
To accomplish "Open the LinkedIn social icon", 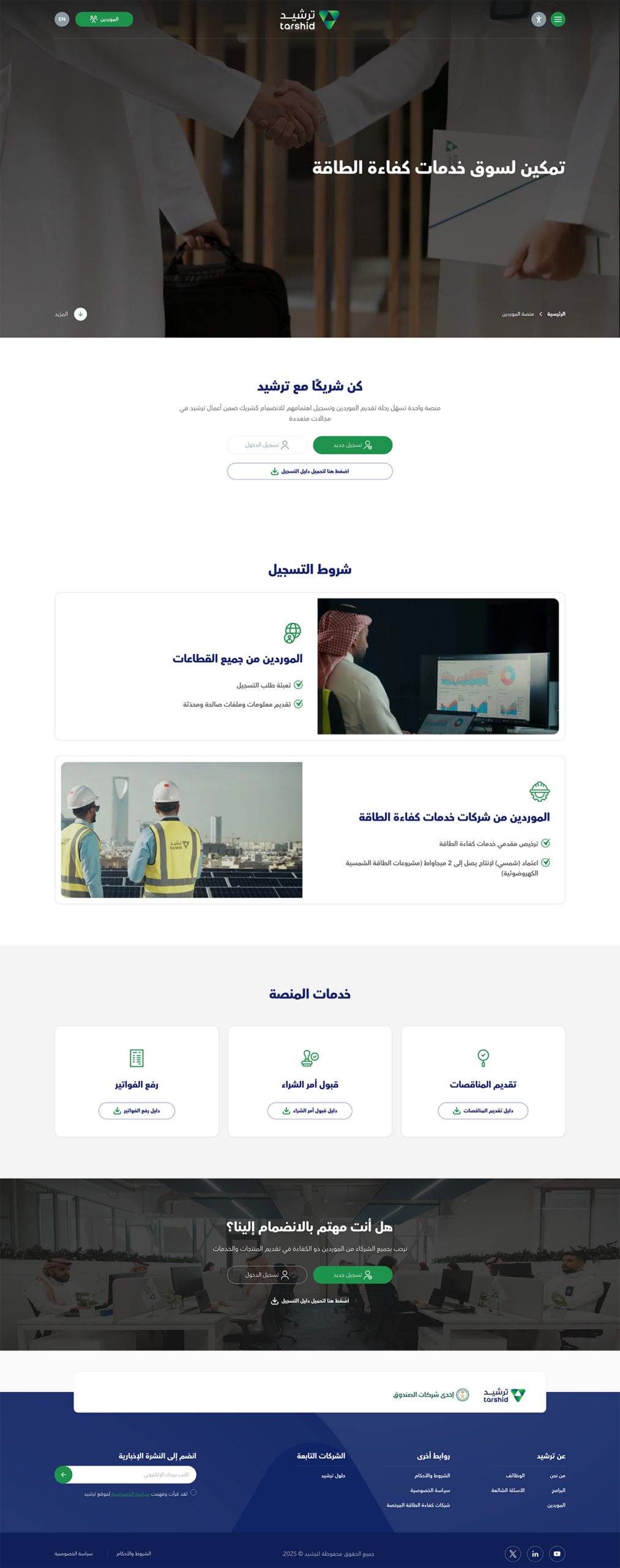I will click(535, 1554).
